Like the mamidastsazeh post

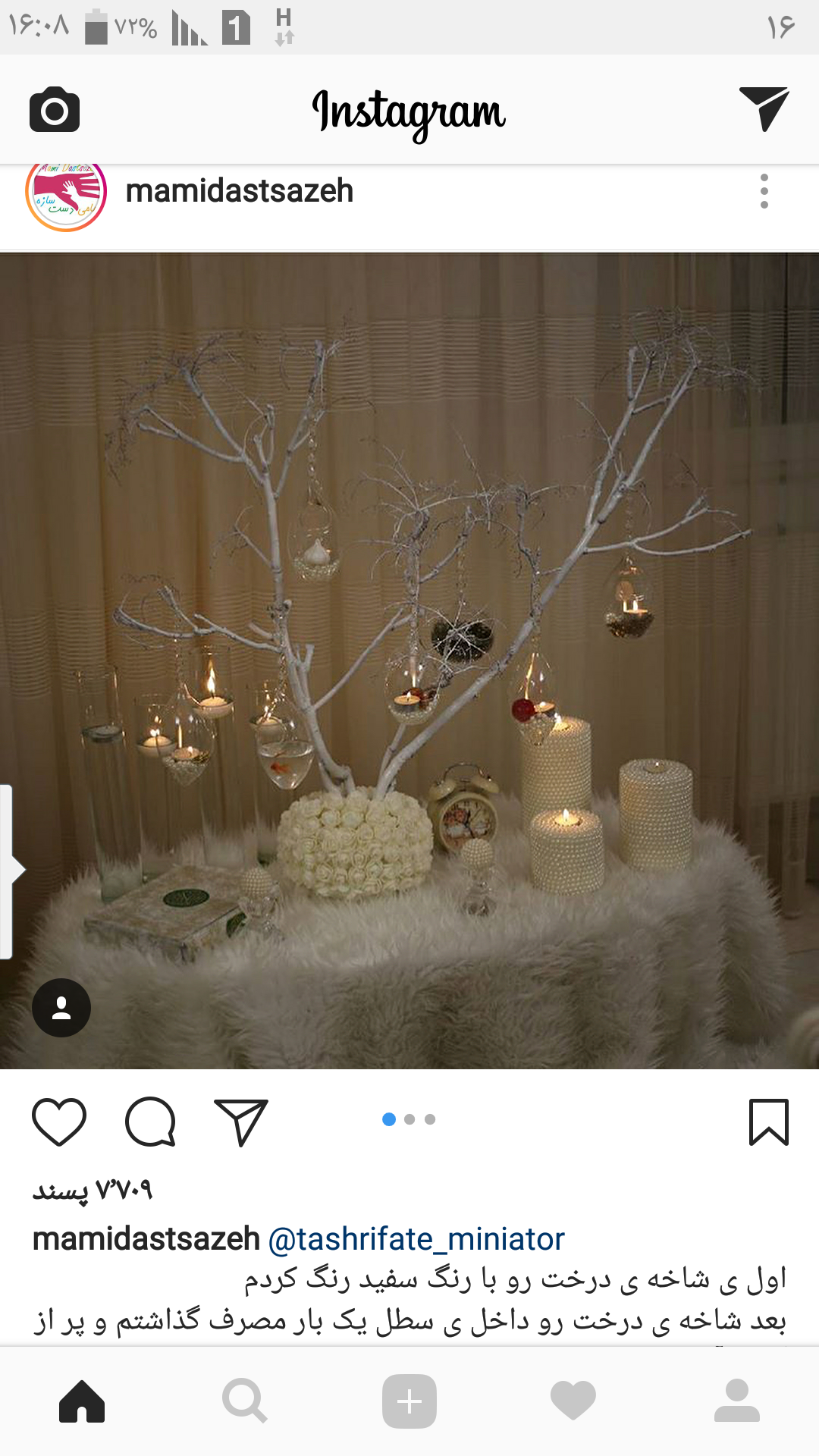pyautogui.click(x=59, y=1122)
